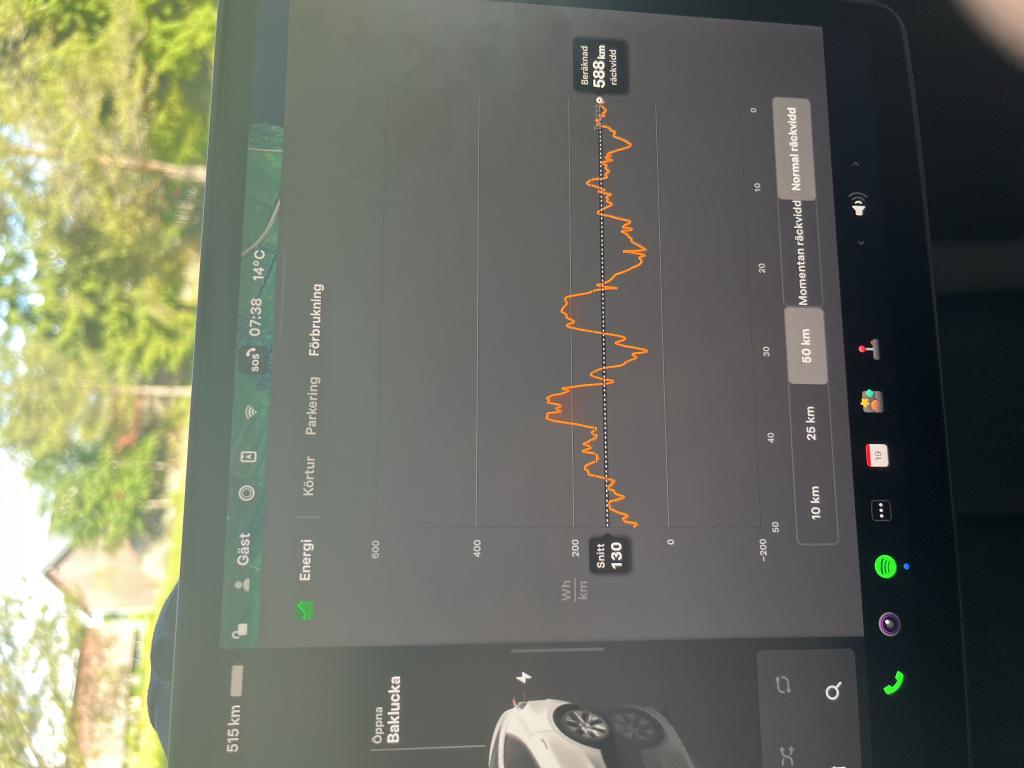This screenshot has width=1024, height=768.
Task: Open the all apps menu (three dots)
Action: pyautogui.click(x=881, y=510)
